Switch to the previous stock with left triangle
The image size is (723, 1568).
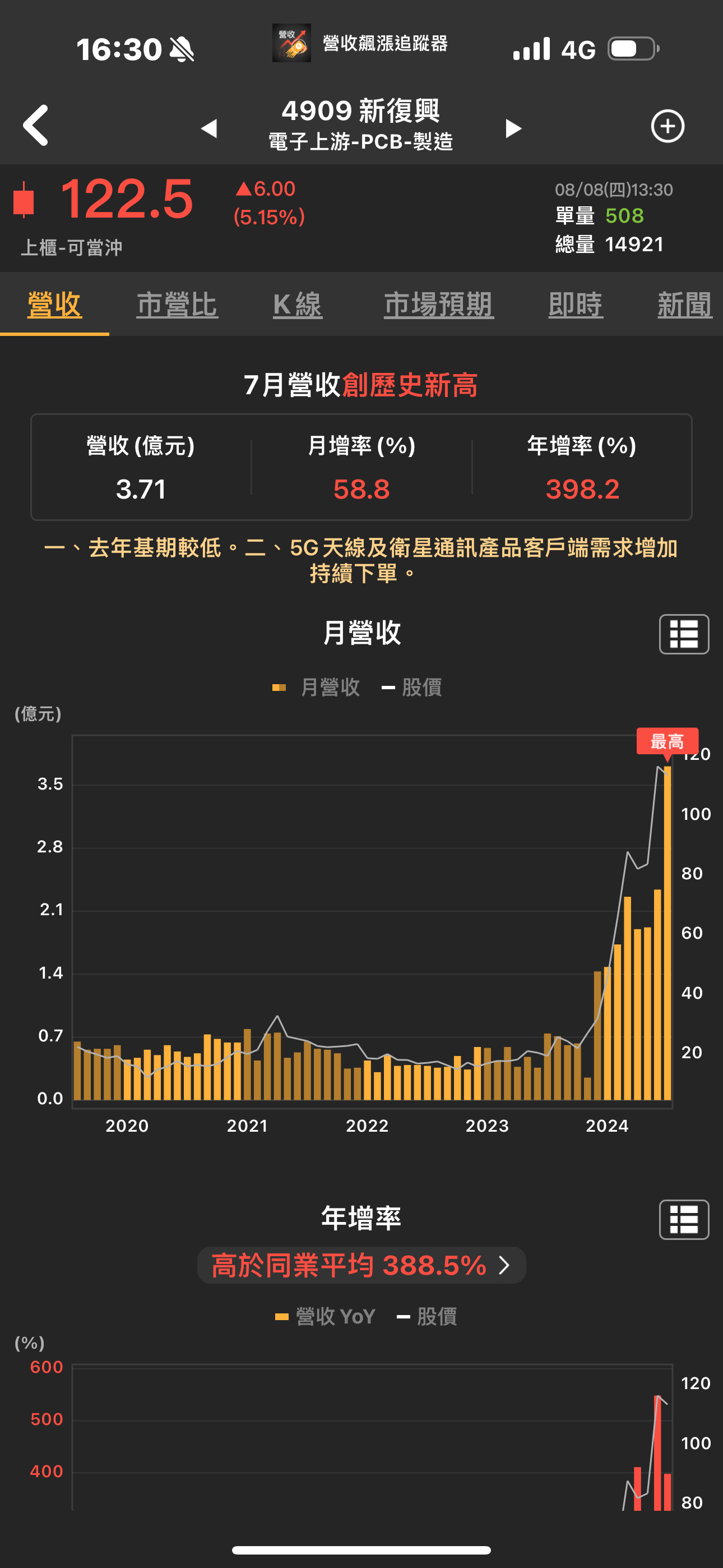pos(208,128)
